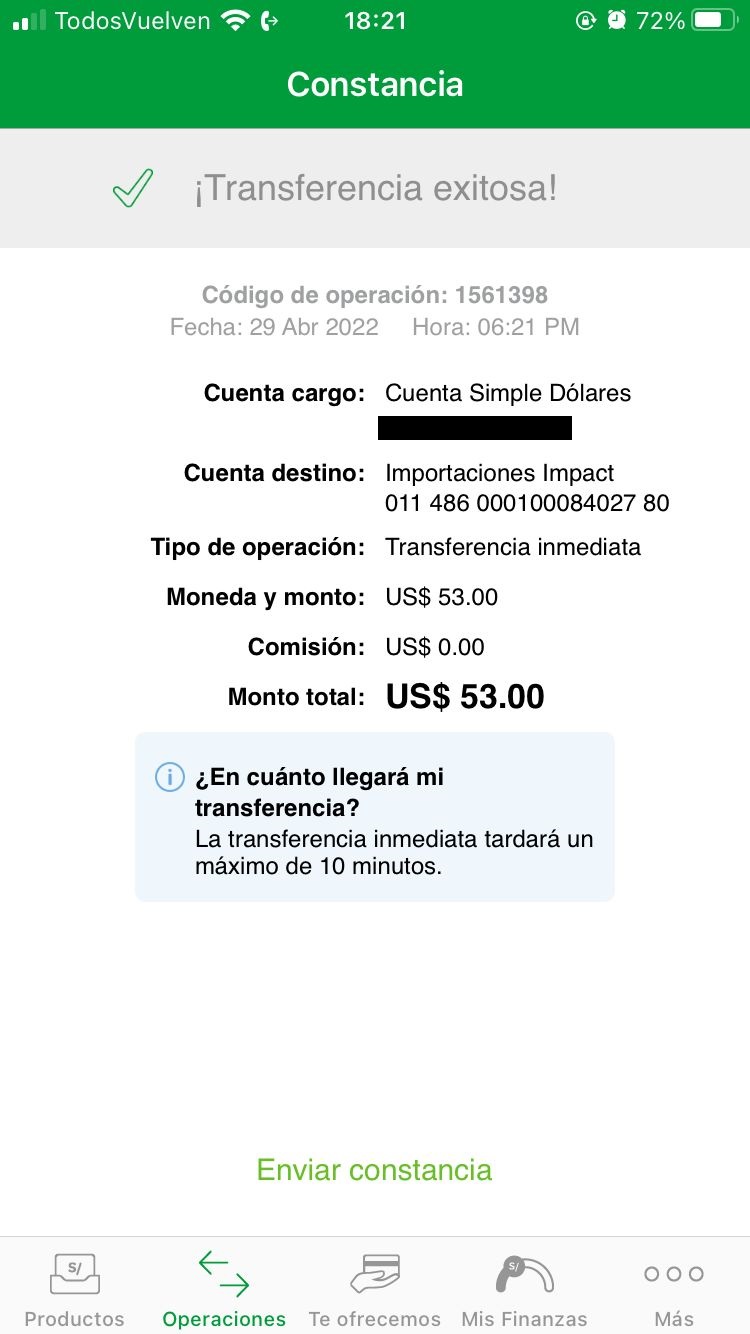Go to the Te ofrecemos tab
The height and width of the screenshot is (1334, 750).
(x=374, y=1287)
